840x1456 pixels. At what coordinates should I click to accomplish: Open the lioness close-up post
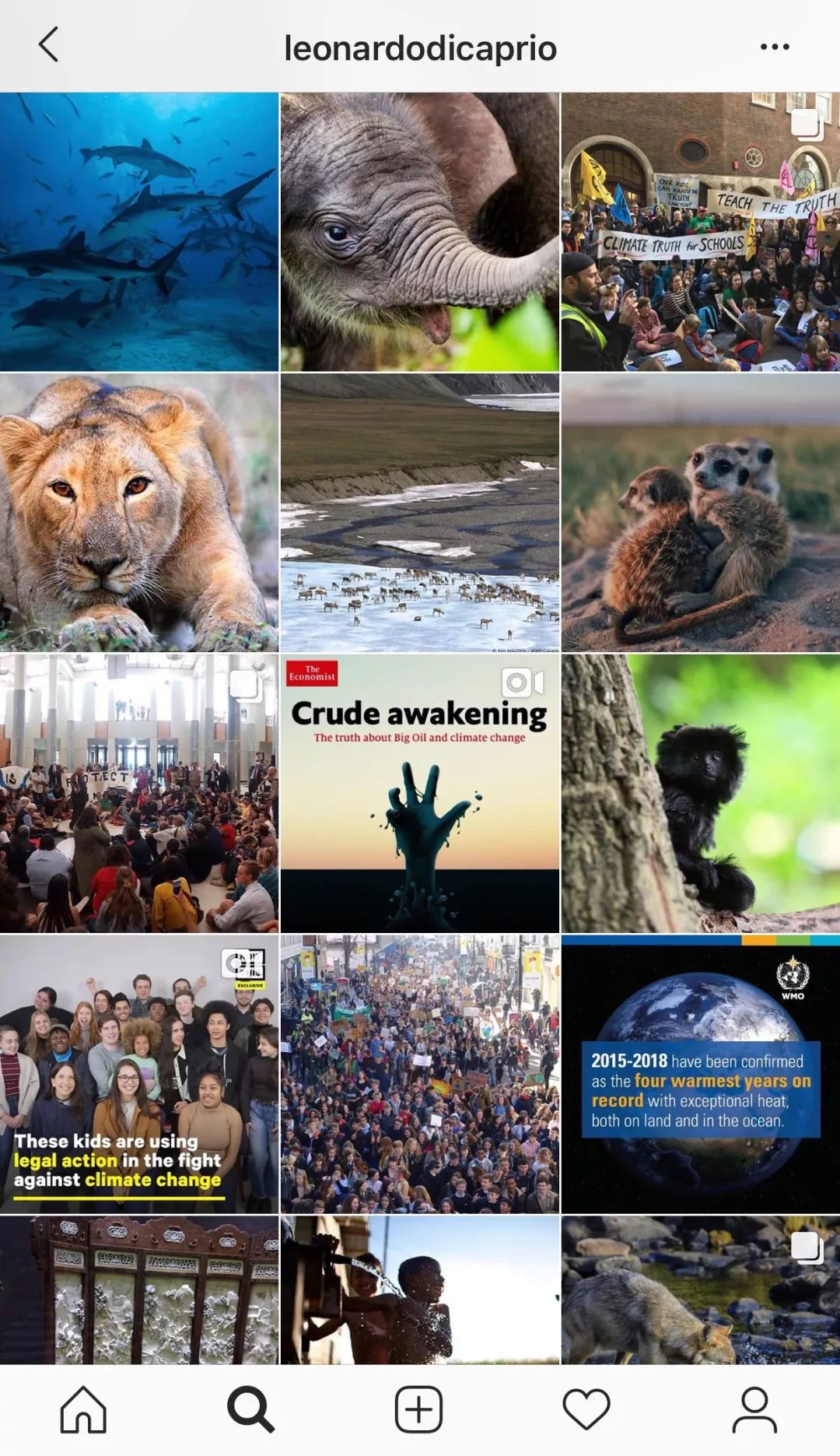pyautogui.click(x=139, y=513)
